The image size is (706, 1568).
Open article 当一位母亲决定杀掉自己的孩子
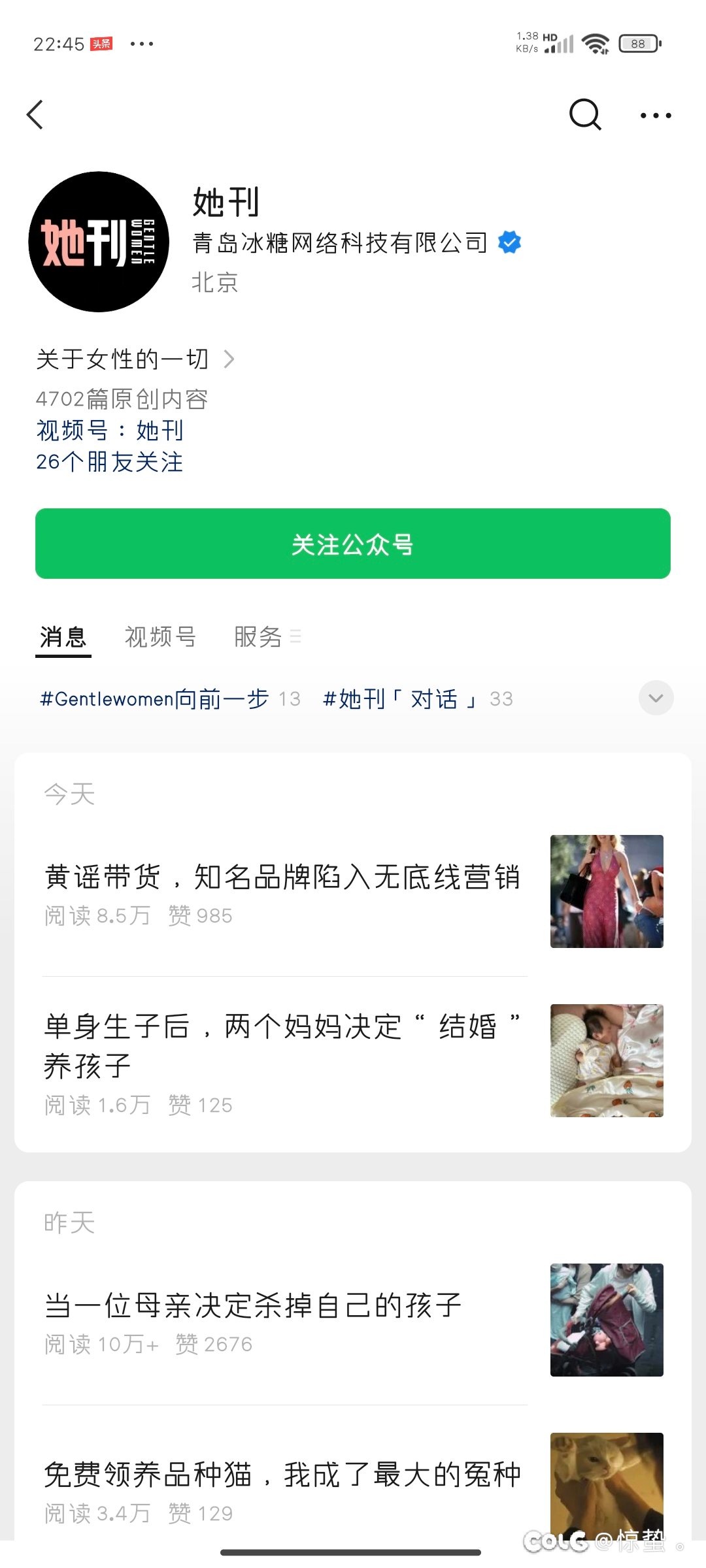[x=353, y=1320]
